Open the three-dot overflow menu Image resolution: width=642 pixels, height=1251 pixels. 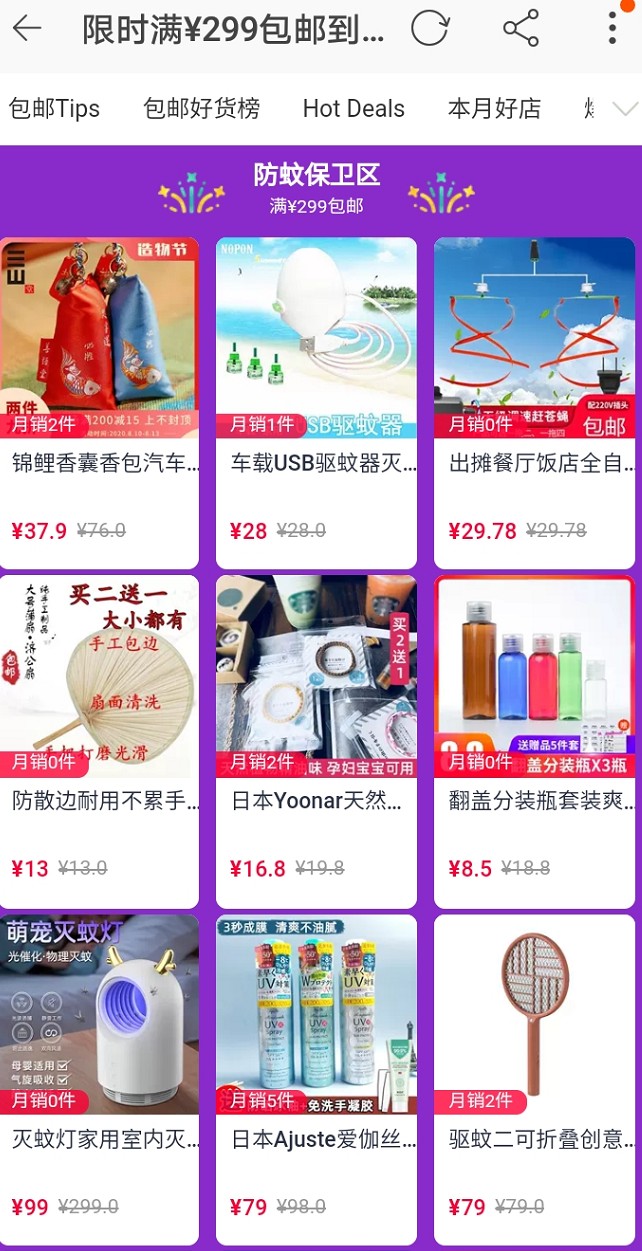pos(612,28)
